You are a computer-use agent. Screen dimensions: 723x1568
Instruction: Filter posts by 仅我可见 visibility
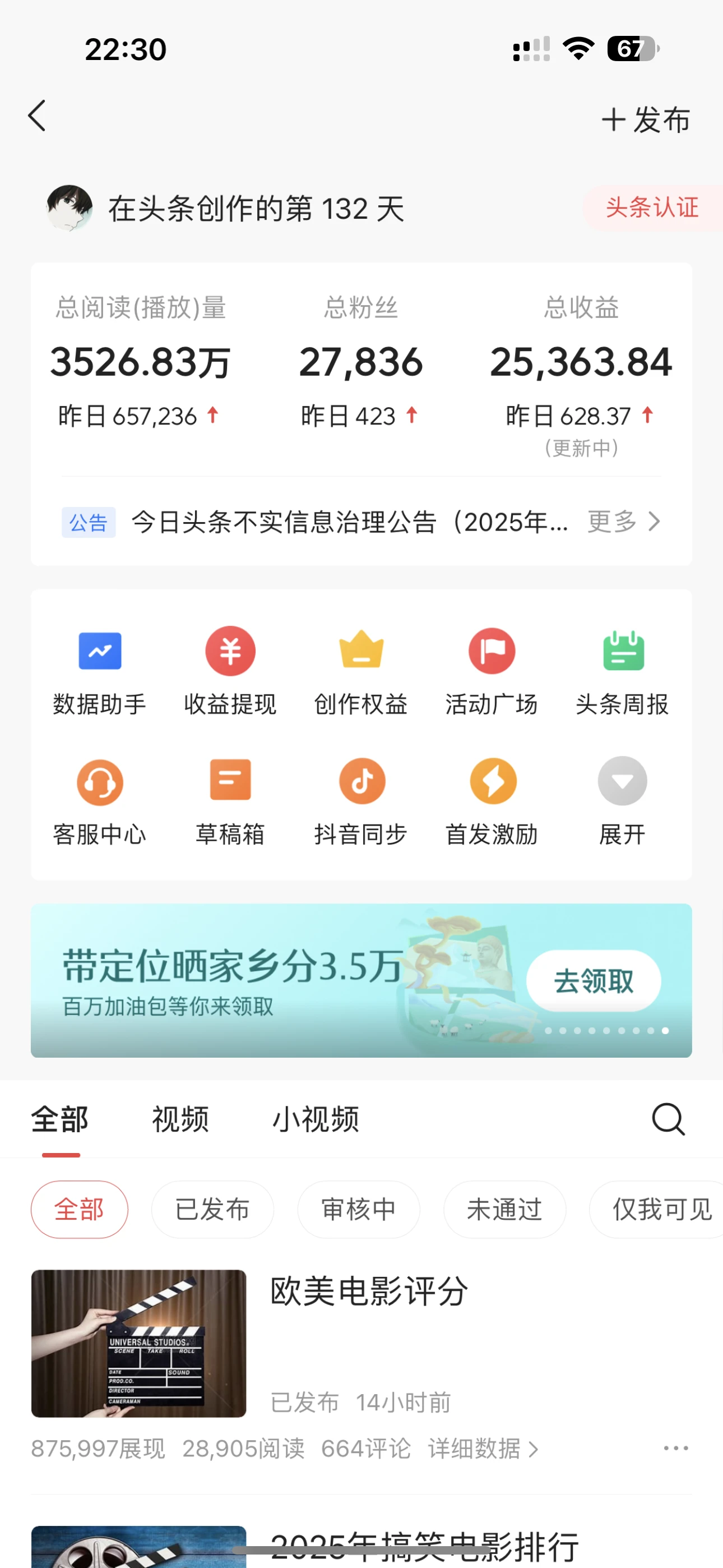tap(659, 1210)
